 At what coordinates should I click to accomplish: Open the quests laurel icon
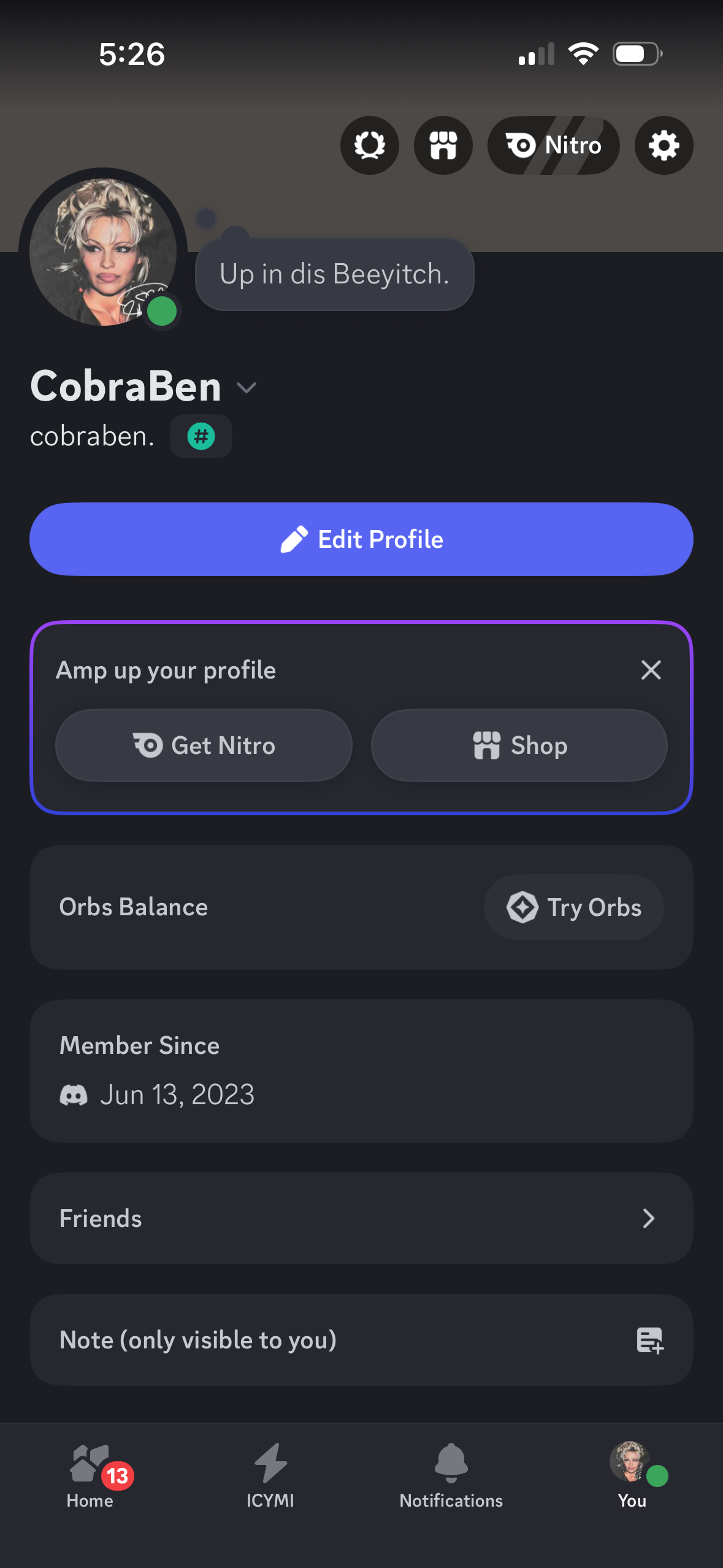[369, 145]
